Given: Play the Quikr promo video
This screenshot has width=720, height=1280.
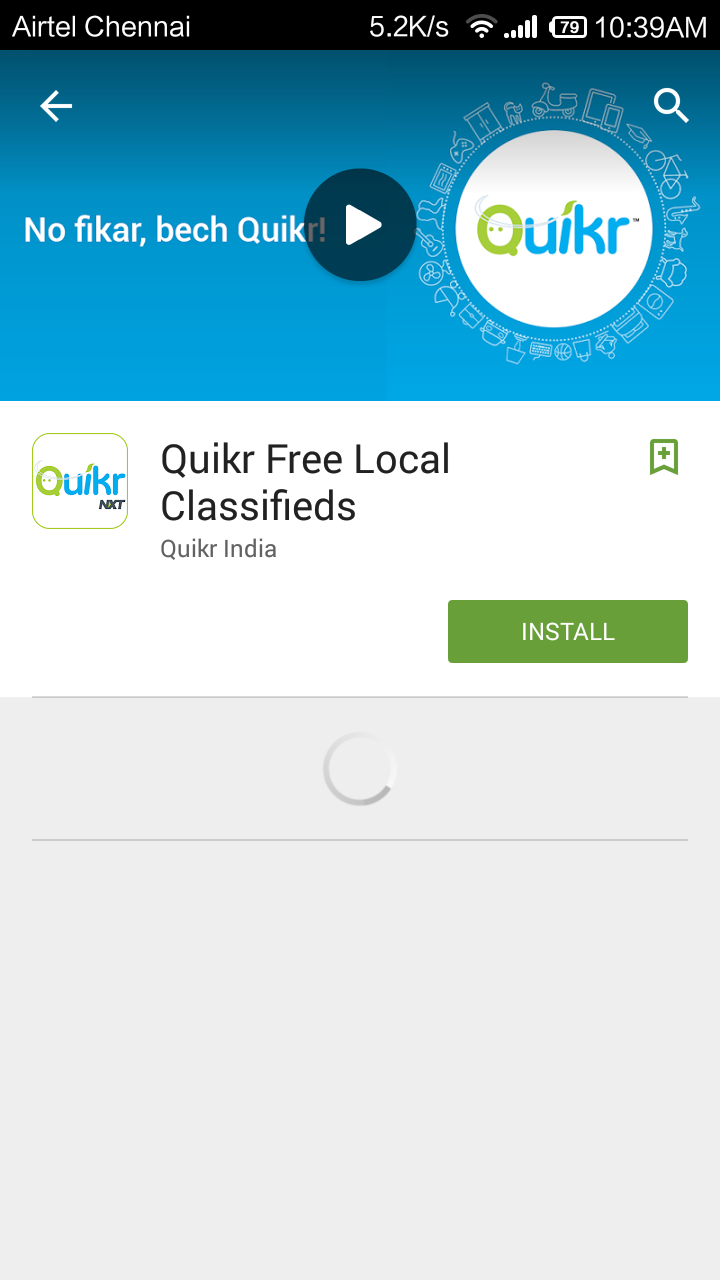Looking at the screenshot, I should tap(360, 225).
